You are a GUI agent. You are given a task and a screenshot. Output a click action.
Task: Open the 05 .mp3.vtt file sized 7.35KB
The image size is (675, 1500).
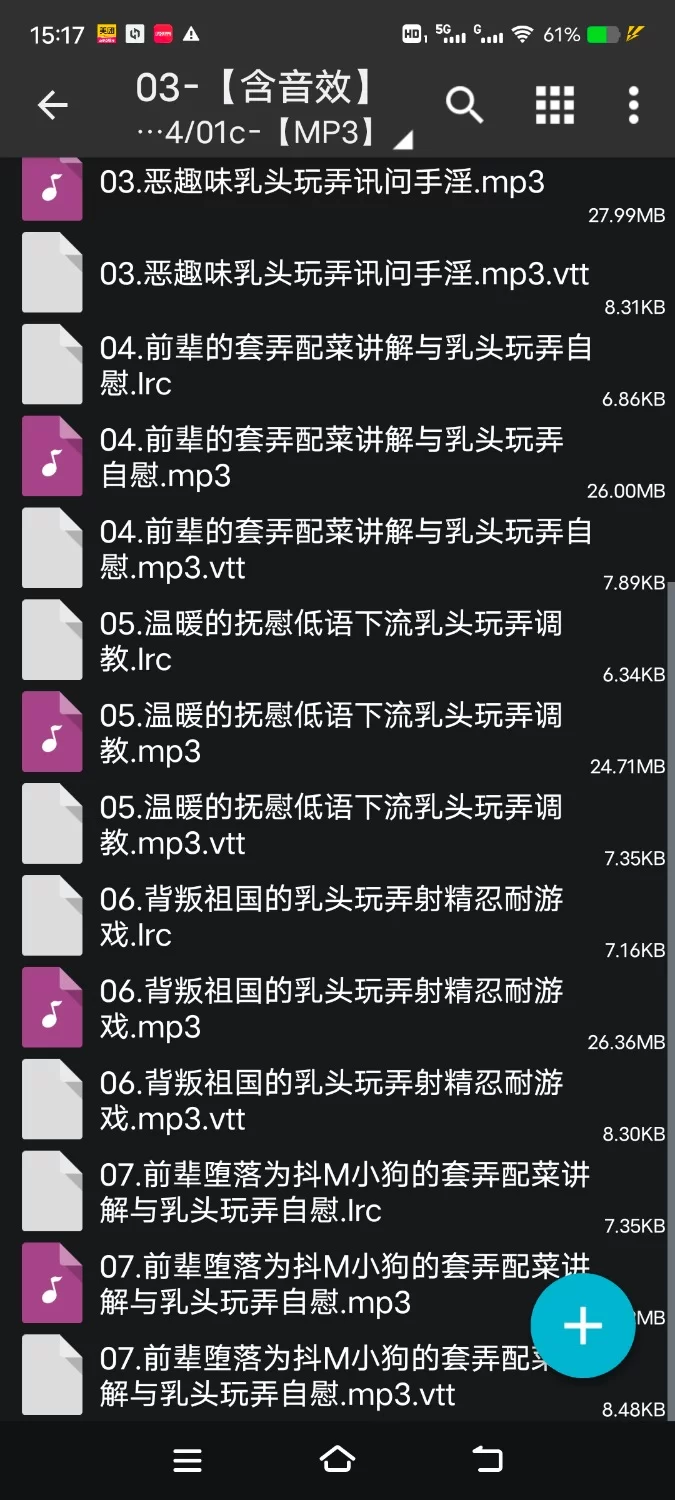pos(330,825)
